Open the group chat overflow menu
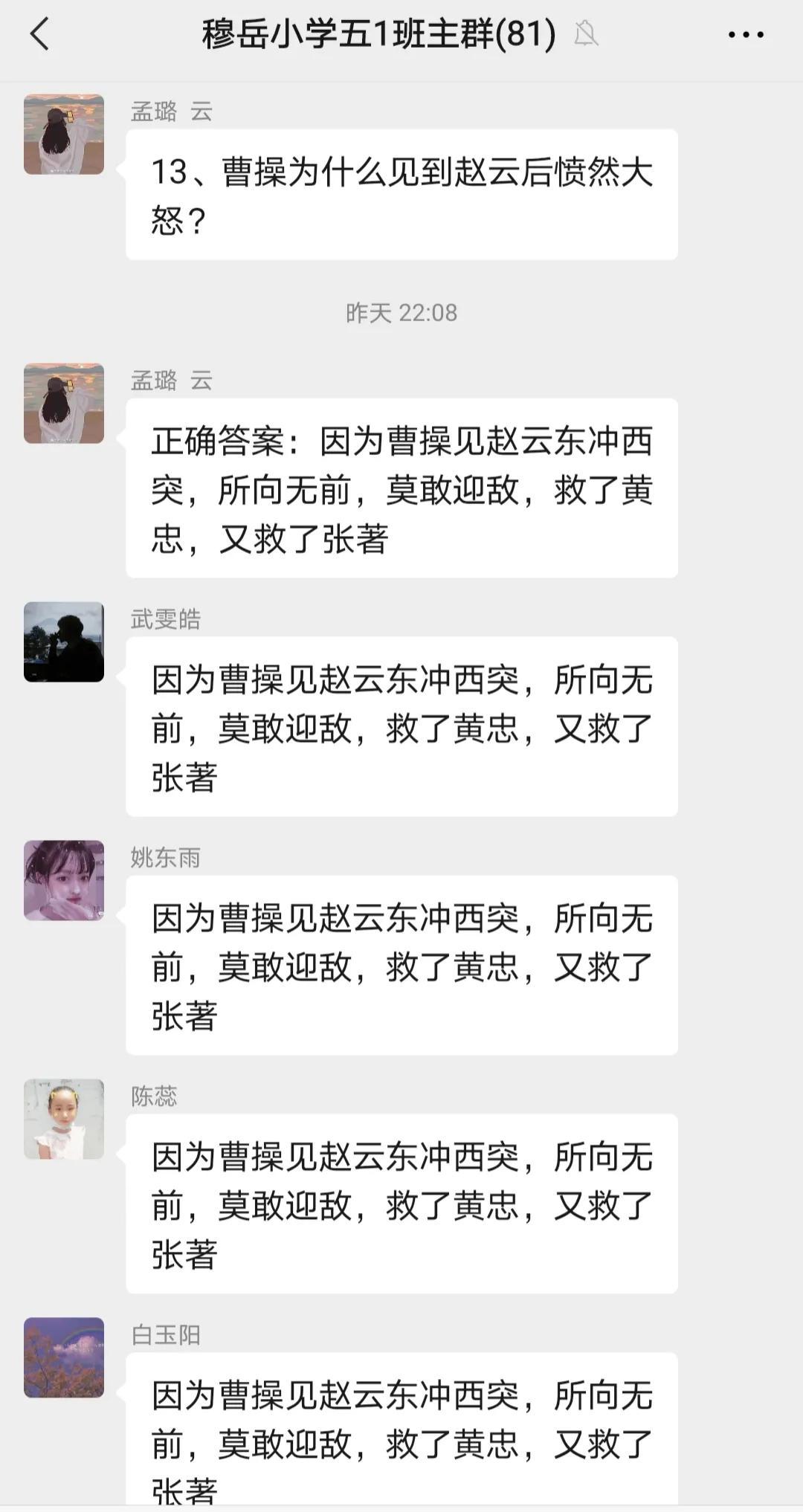803x1512 pixels. pos(745,35)
